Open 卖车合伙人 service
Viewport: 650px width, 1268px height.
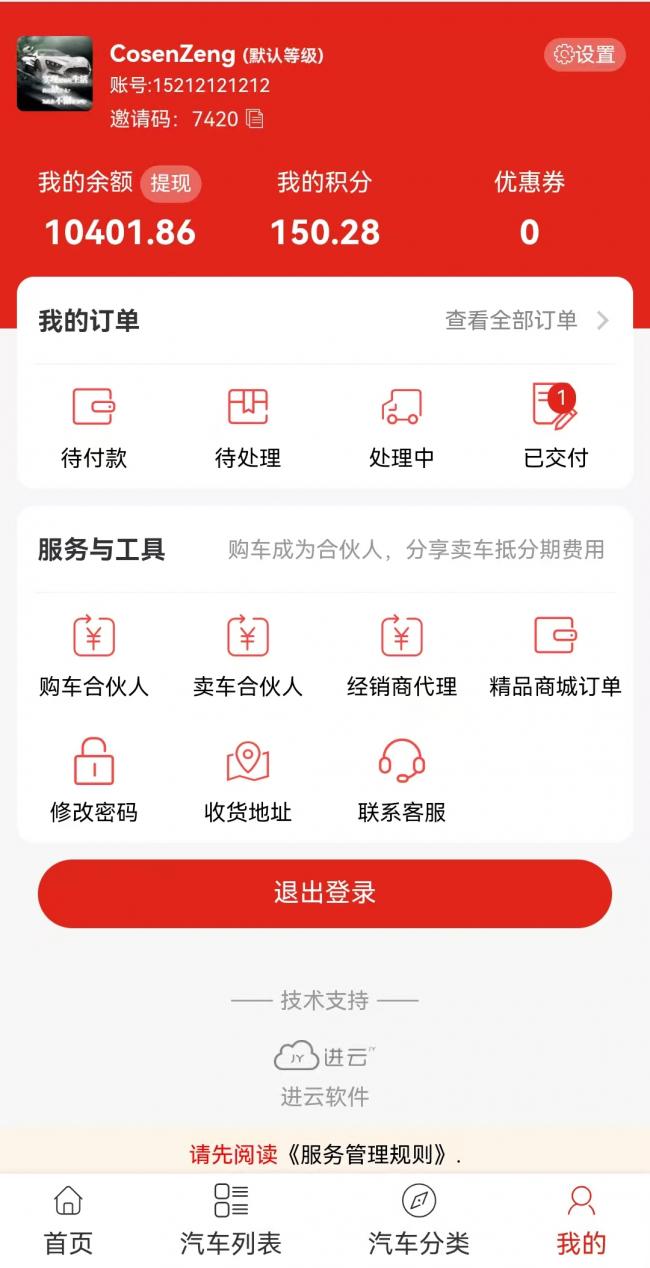(x=248, y=656)
